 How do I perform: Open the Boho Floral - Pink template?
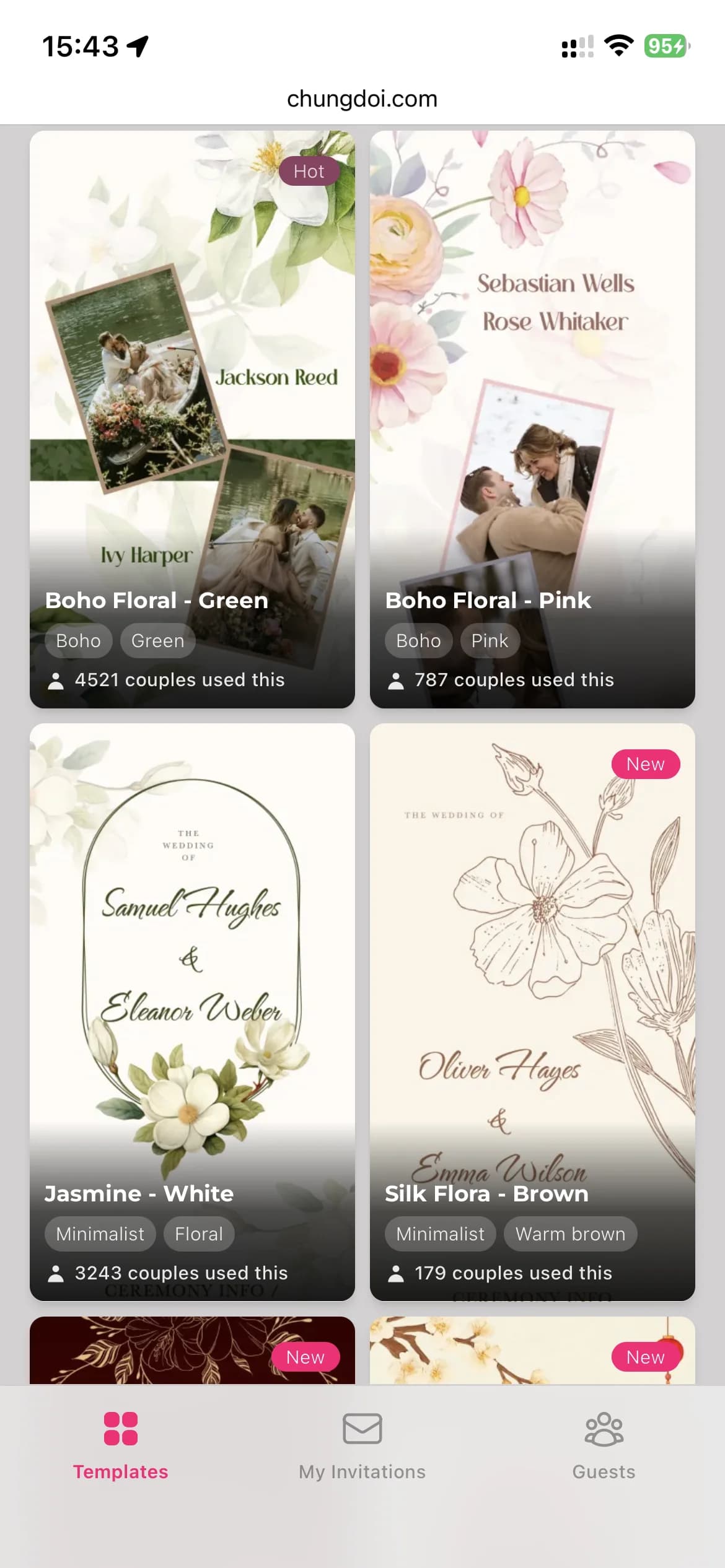(x=532, y=419)
